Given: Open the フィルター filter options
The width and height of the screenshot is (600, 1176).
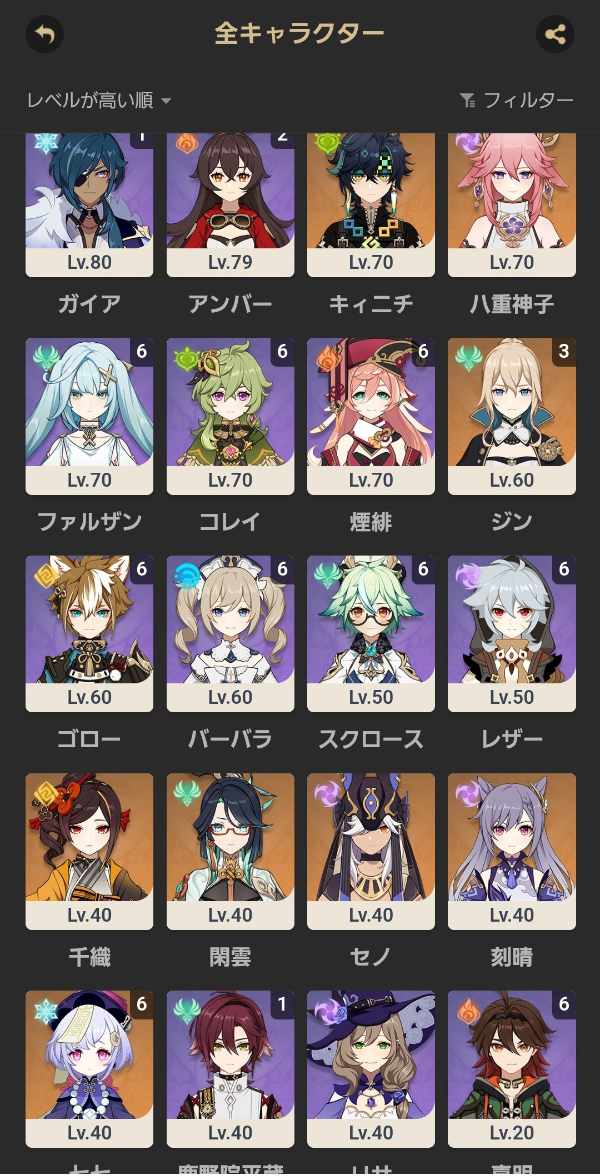Looking at the screenshot, I should 517,100.
